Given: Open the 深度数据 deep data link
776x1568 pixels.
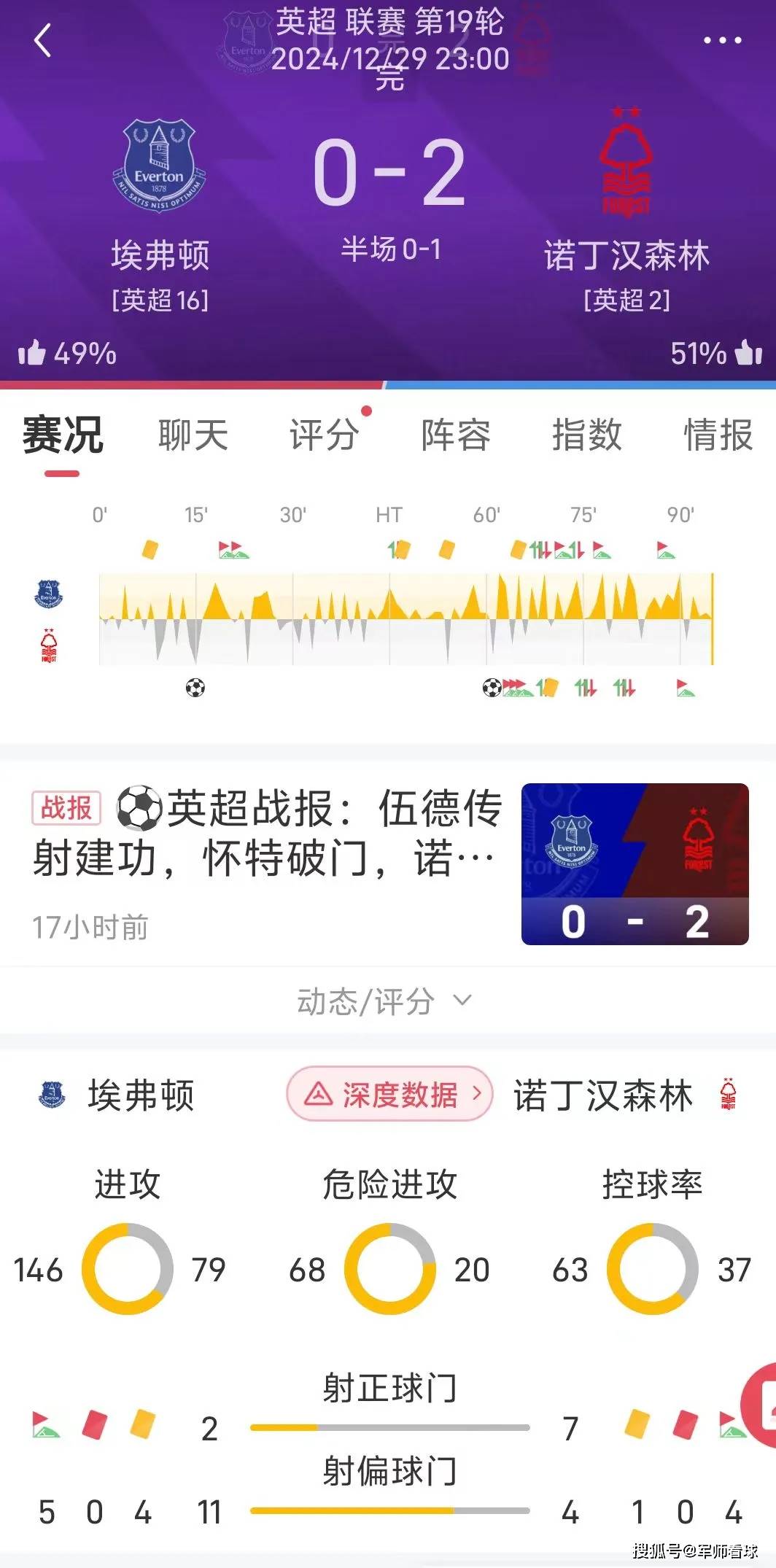Looking at the screenshot, I should coord(389,1095).
